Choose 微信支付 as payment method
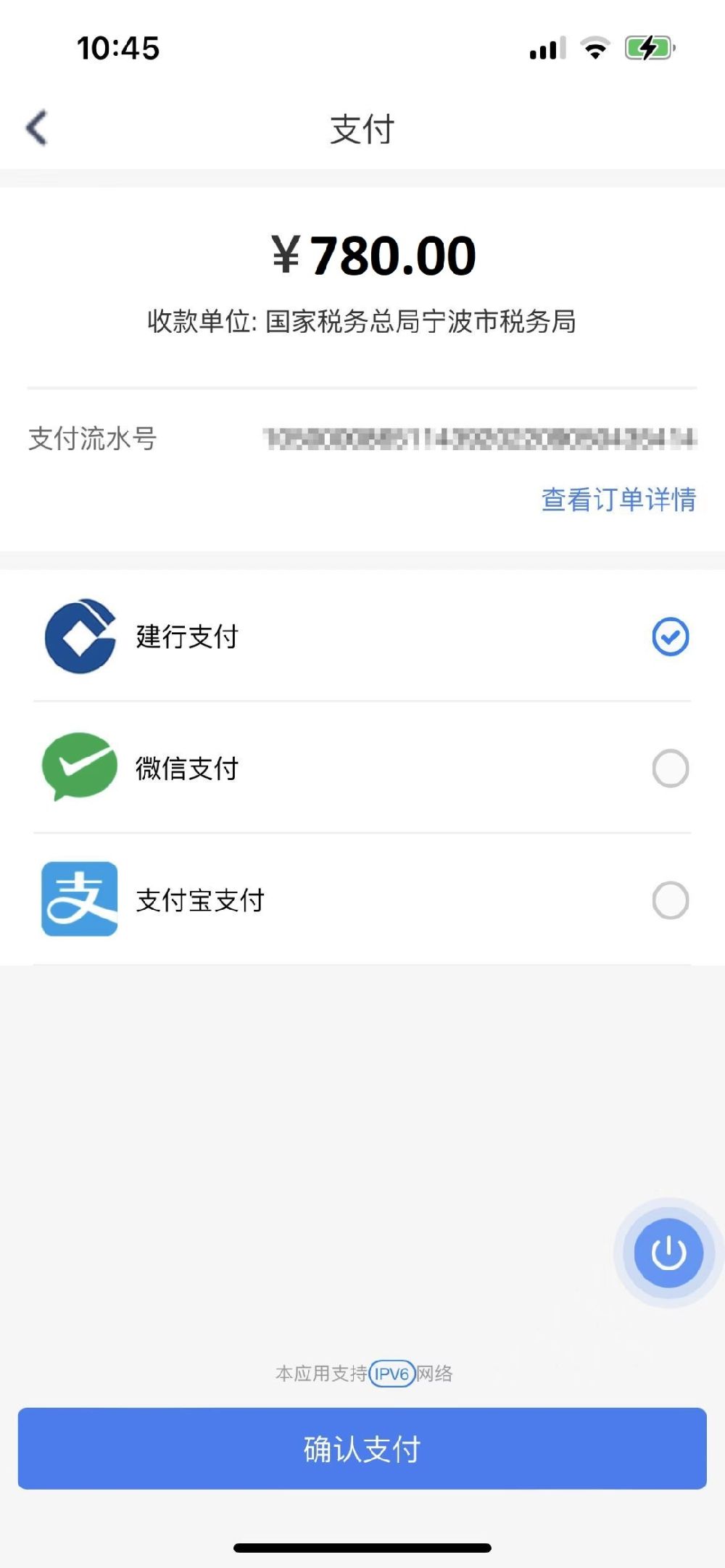This screenshot has height=1568, width=725. click(x=362, y=768)
